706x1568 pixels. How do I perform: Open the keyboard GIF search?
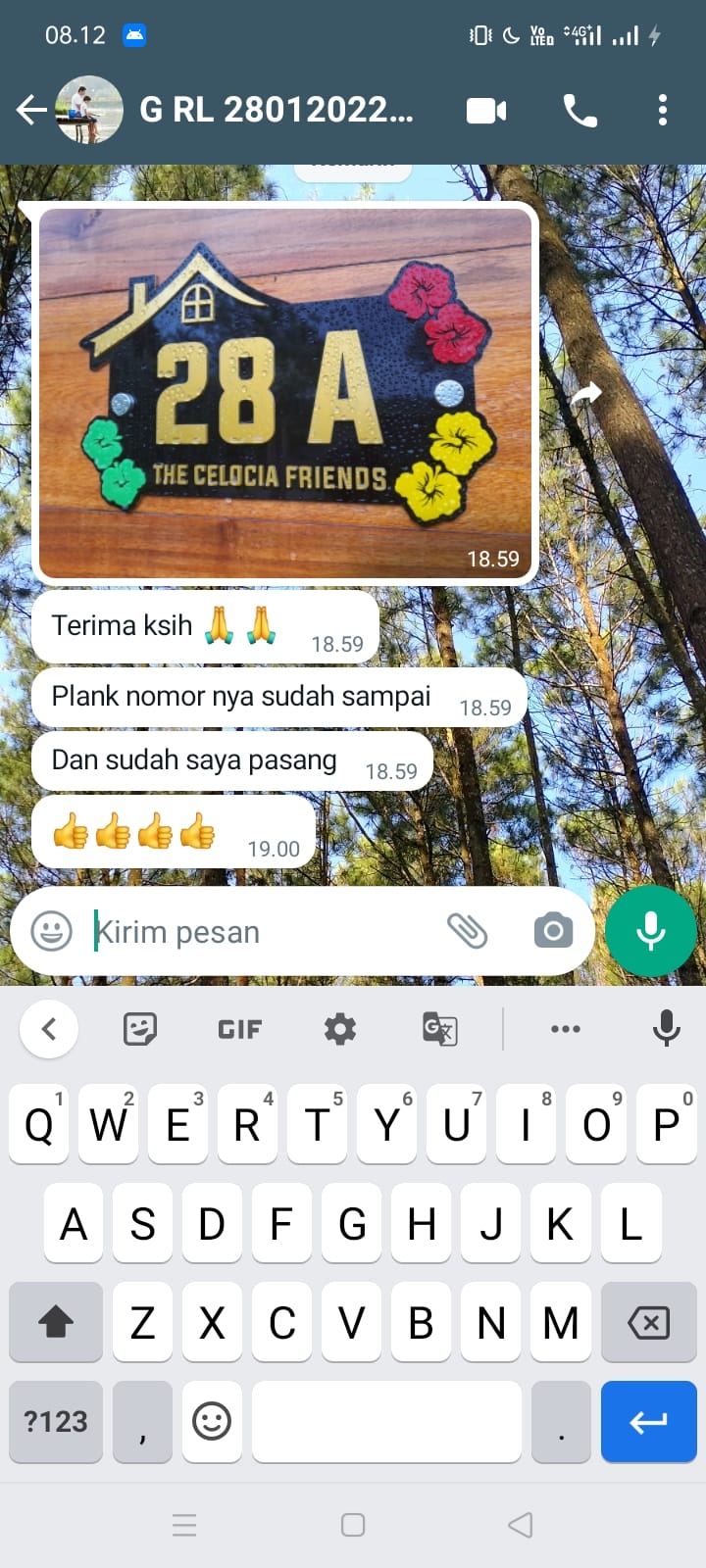click(239, 1029)
